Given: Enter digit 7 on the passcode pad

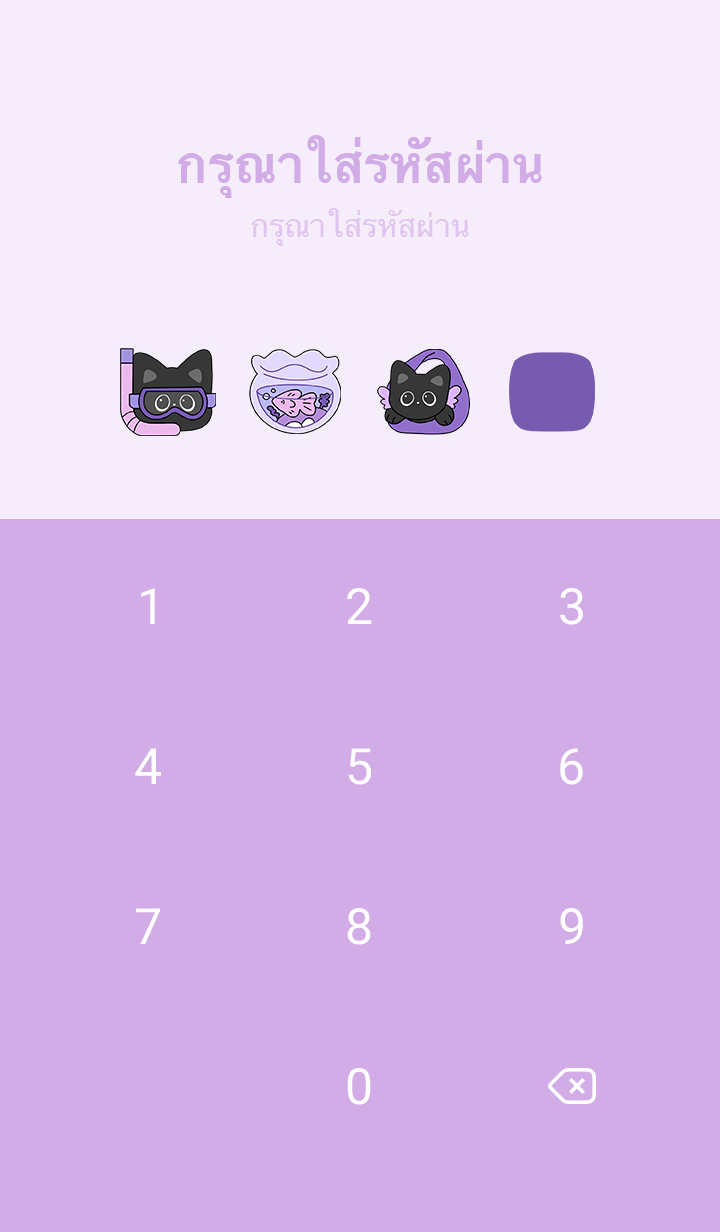Looking at the screenshot, I should (148, 927).
